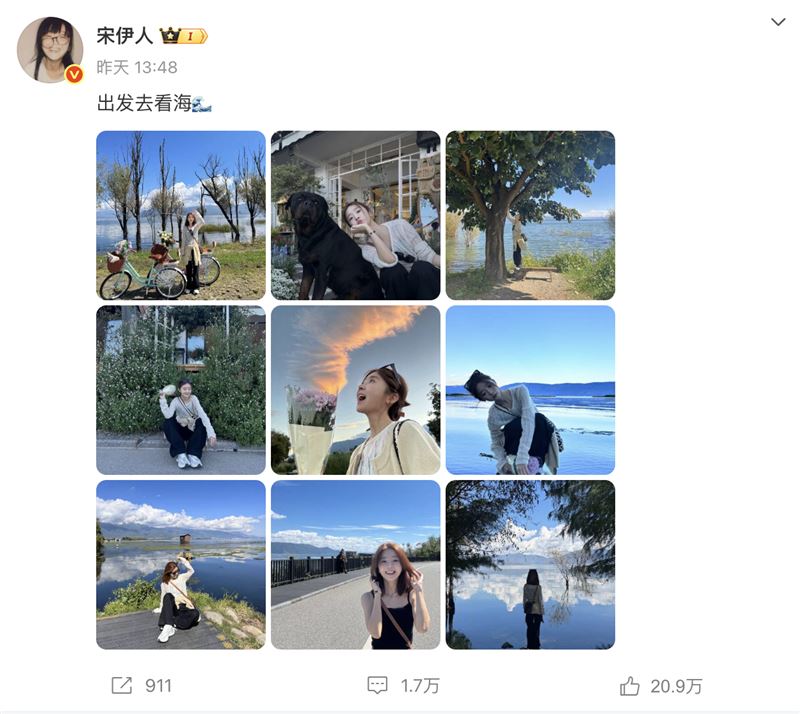Open 宋伊人's profile avatar
Screen dimensions: 800x714
tap(50, 49)
